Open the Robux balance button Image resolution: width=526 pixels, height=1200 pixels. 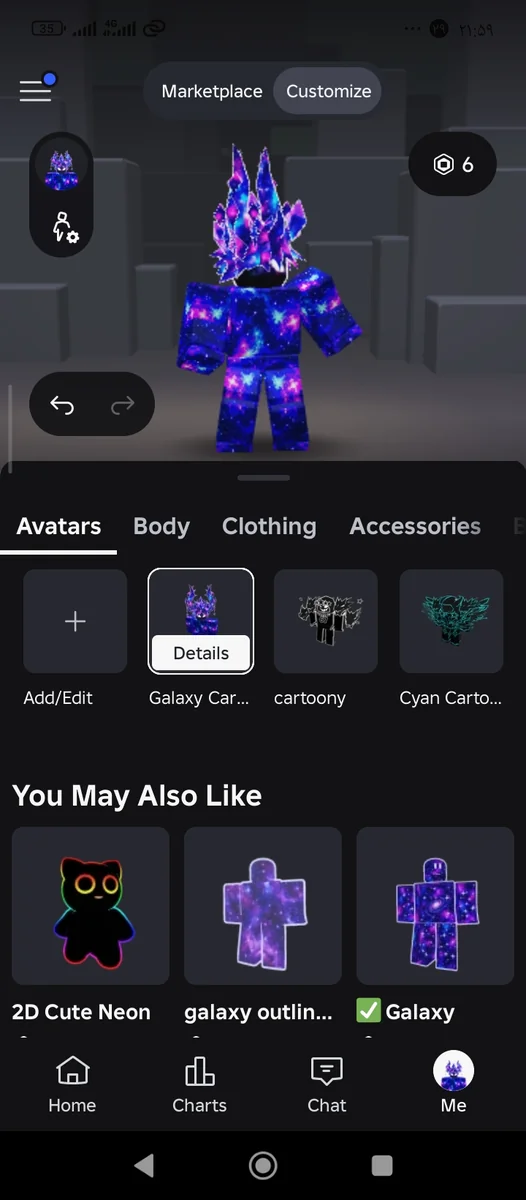[453, 165]
